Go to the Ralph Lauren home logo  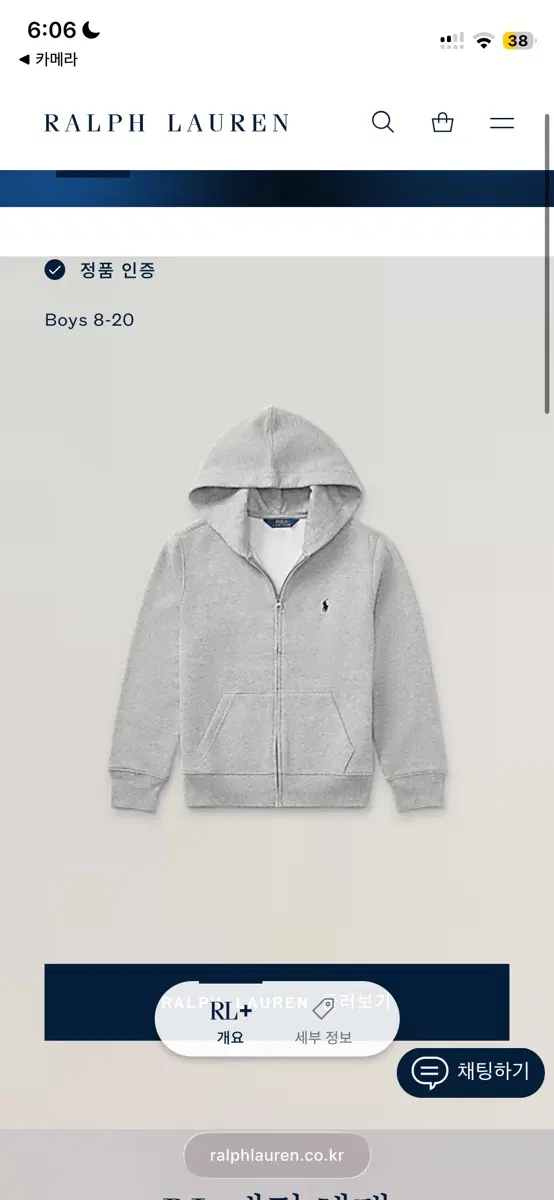(x=166, y=123)
